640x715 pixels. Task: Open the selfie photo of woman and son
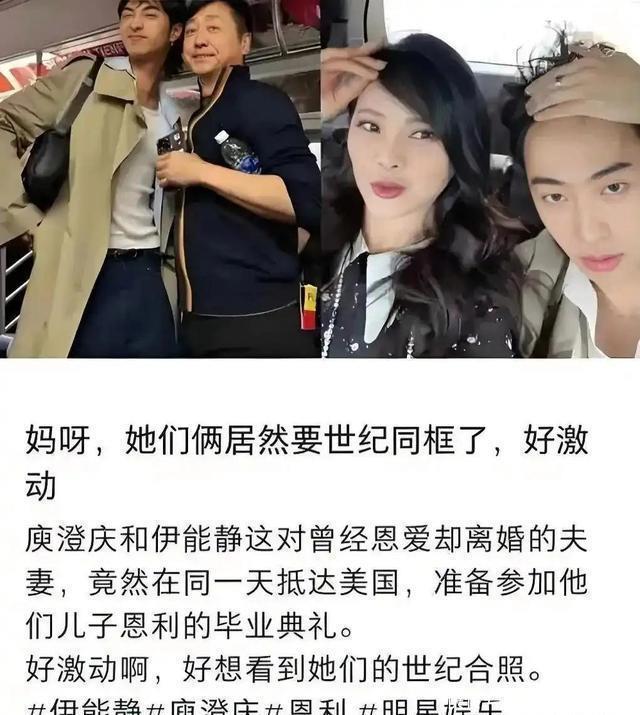tap(482, 180)
